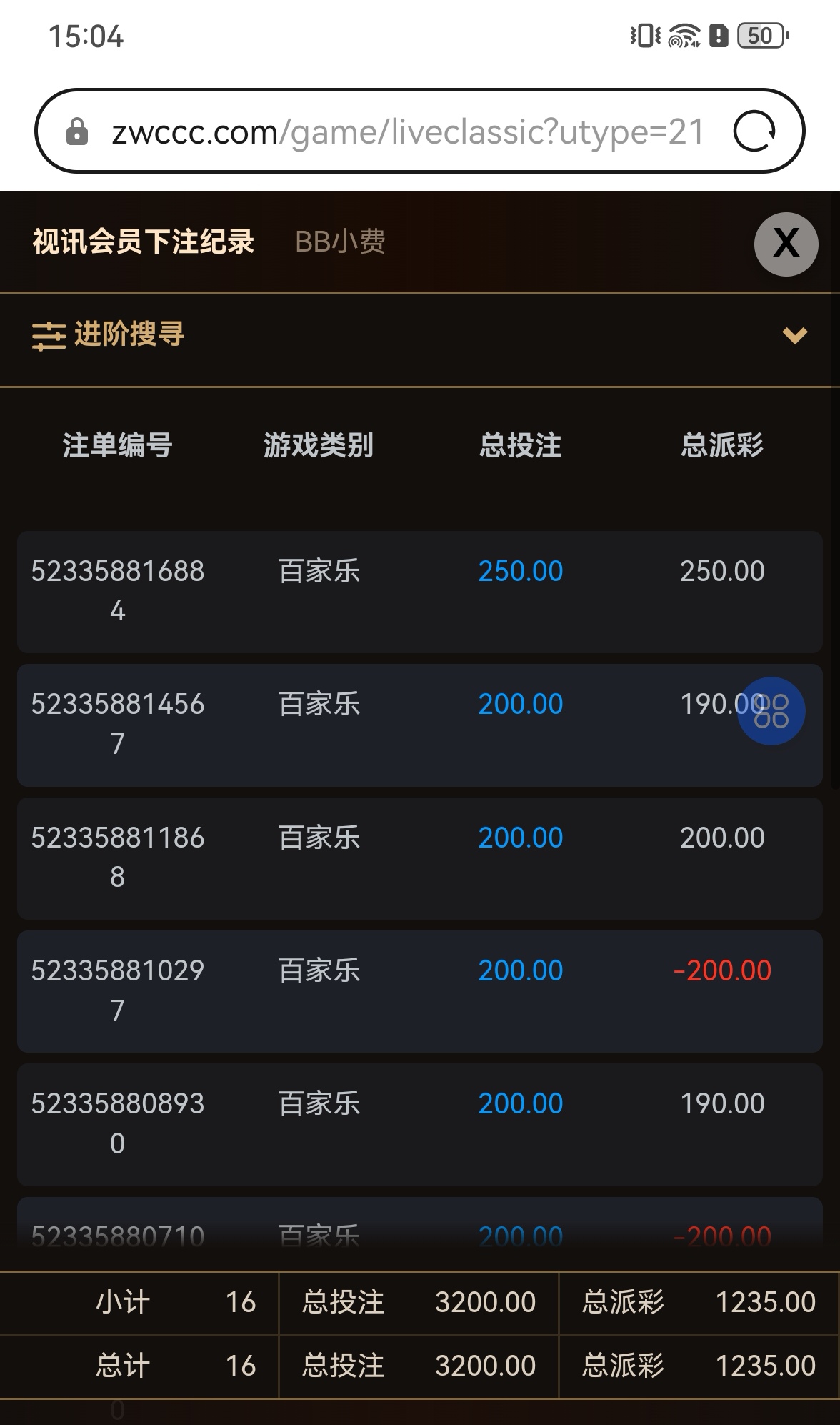The image size is (840, 1425).
Task: Open the 游戏类别 column header
Action: (319, 445)
